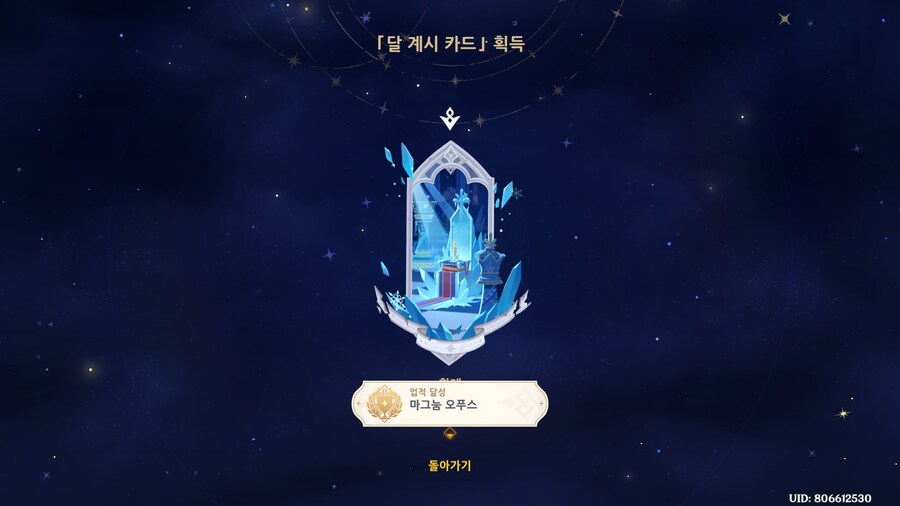Open the 마그눔 오푸스 achievement banner

pyautogui.click(x=450, y=403)
